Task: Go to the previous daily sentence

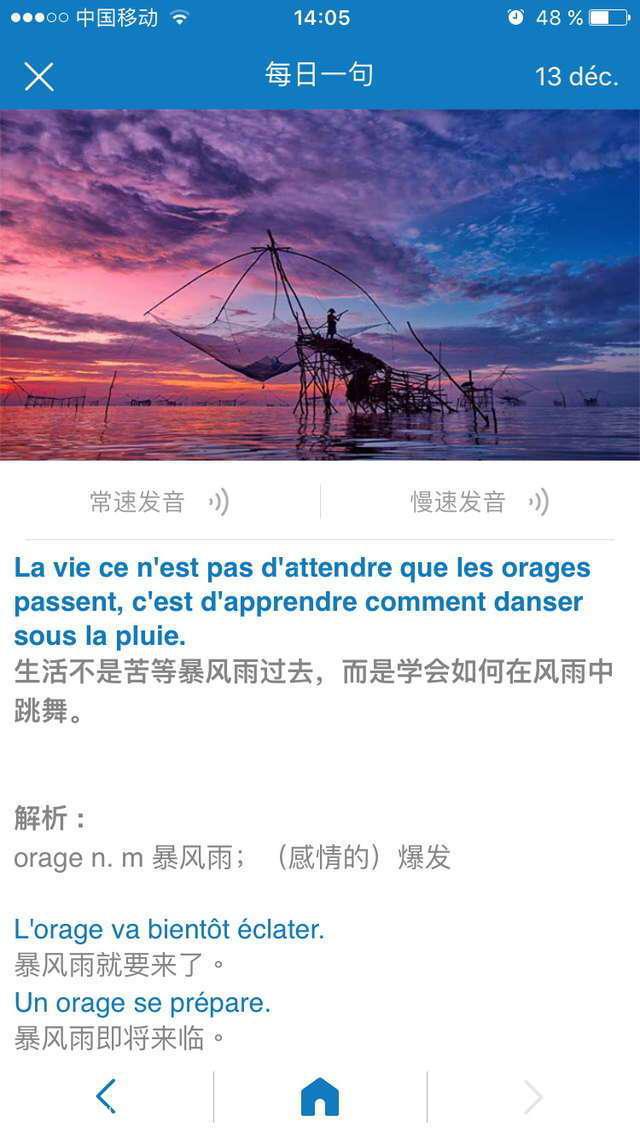Action: (x=106, y=1096)
